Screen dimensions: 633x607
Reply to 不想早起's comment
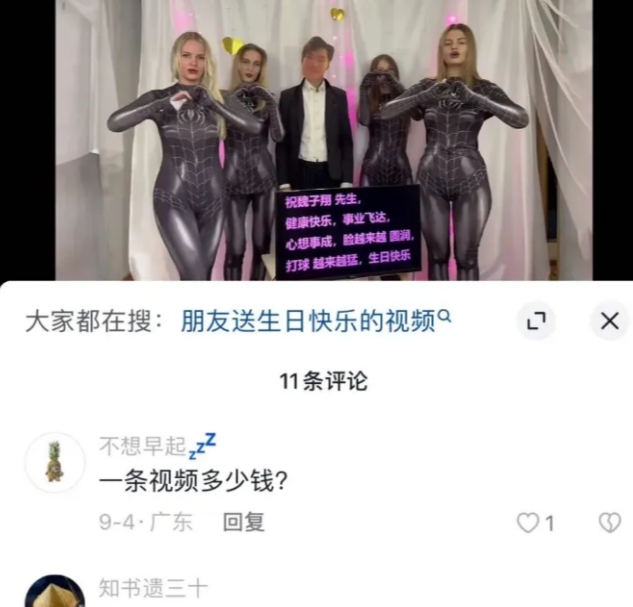(x=243, y=522)
